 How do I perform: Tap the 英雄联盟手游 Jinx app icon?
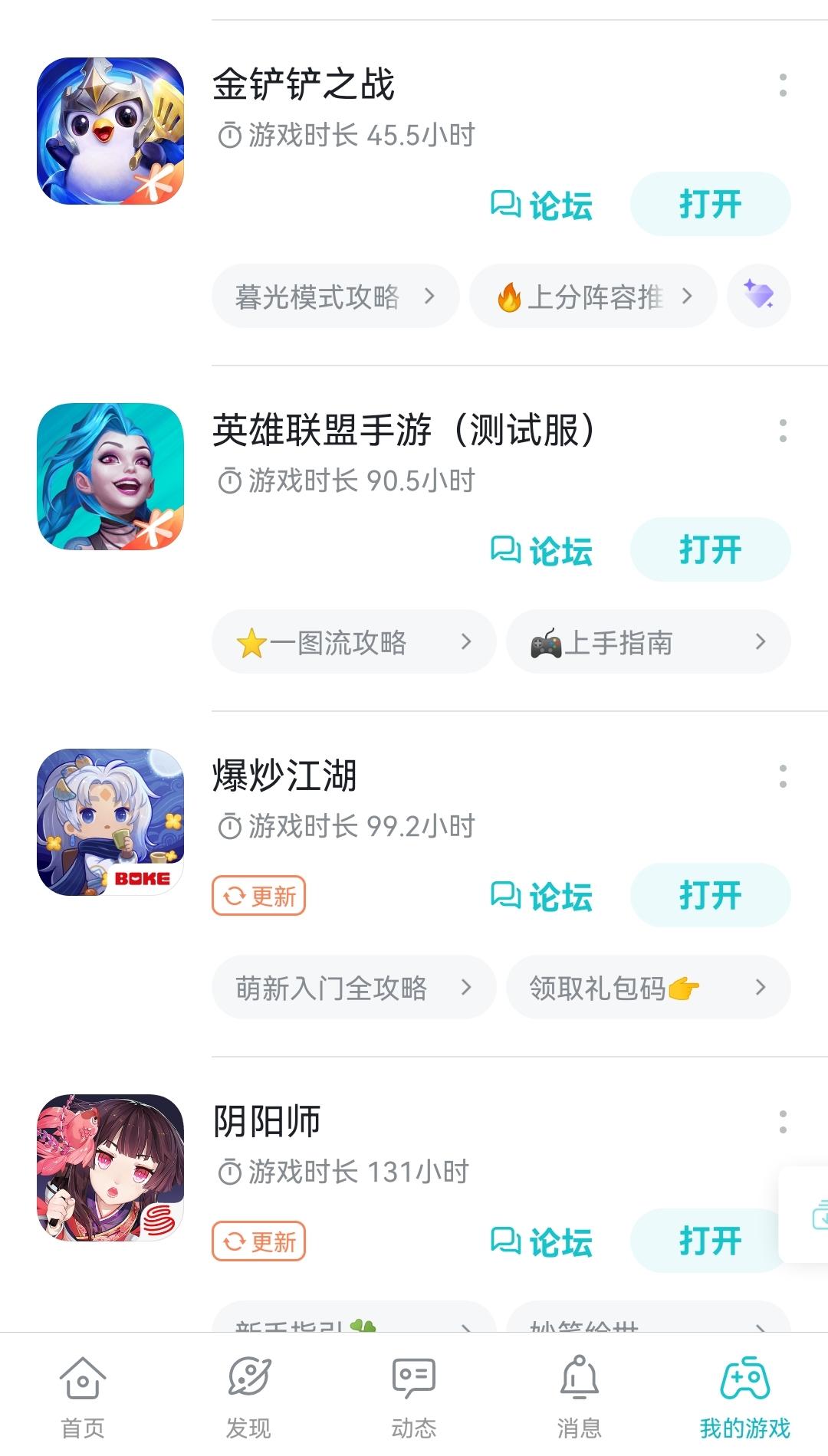point(110,475)
